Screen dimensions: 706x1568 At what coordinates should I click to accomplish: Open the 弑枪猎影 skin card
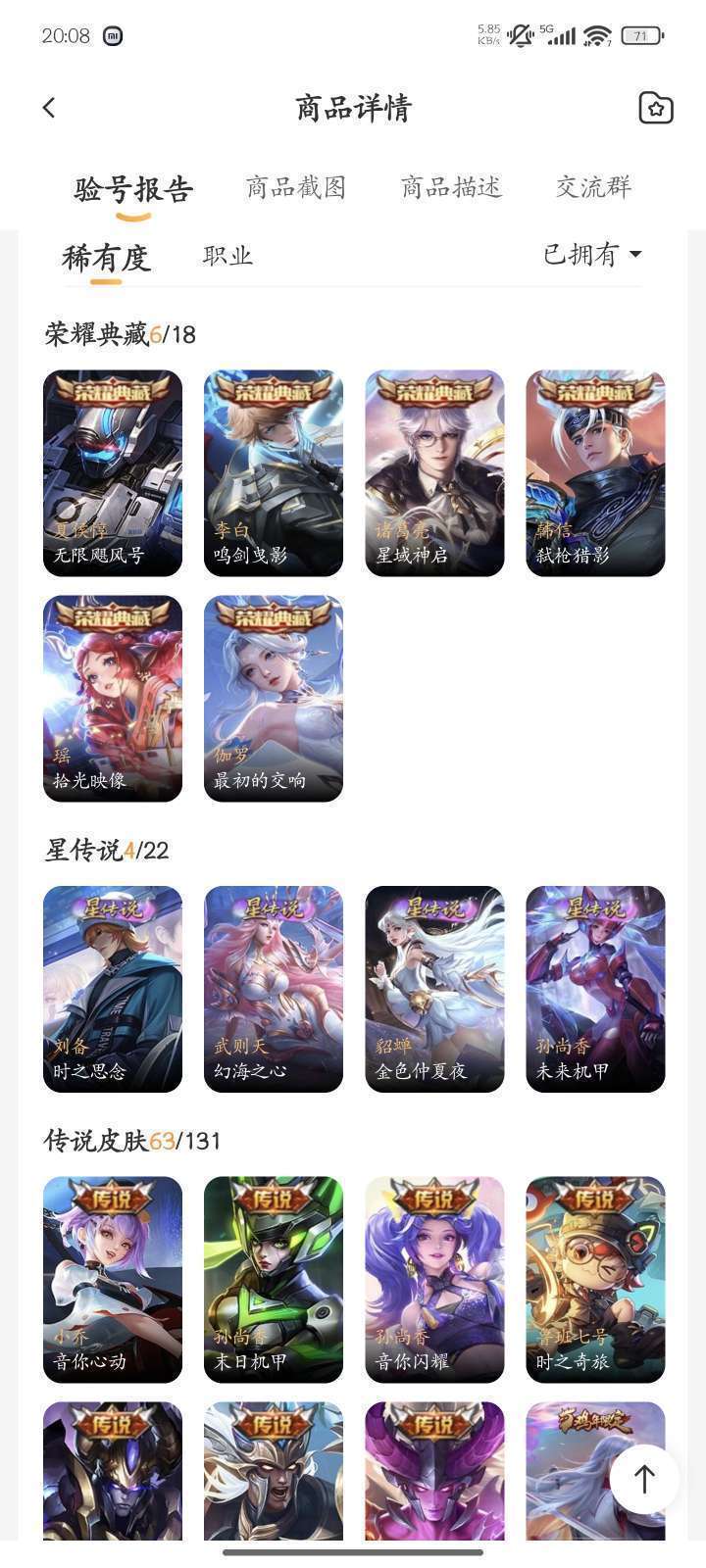pyautogui.click(x=595, y=472)
